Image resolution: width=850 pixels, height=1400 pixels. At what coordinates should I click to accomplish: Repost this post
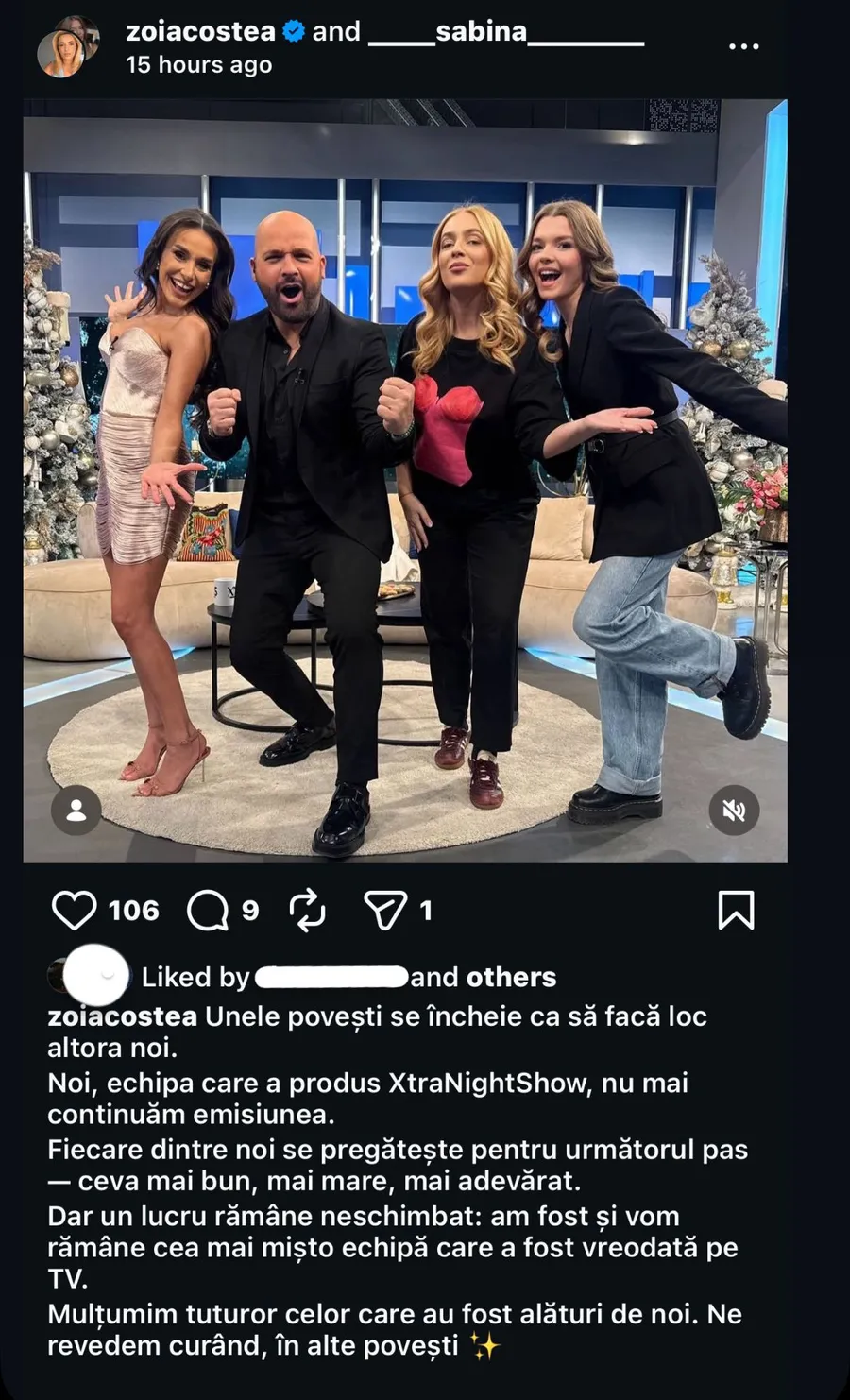(x=307, y=911)
